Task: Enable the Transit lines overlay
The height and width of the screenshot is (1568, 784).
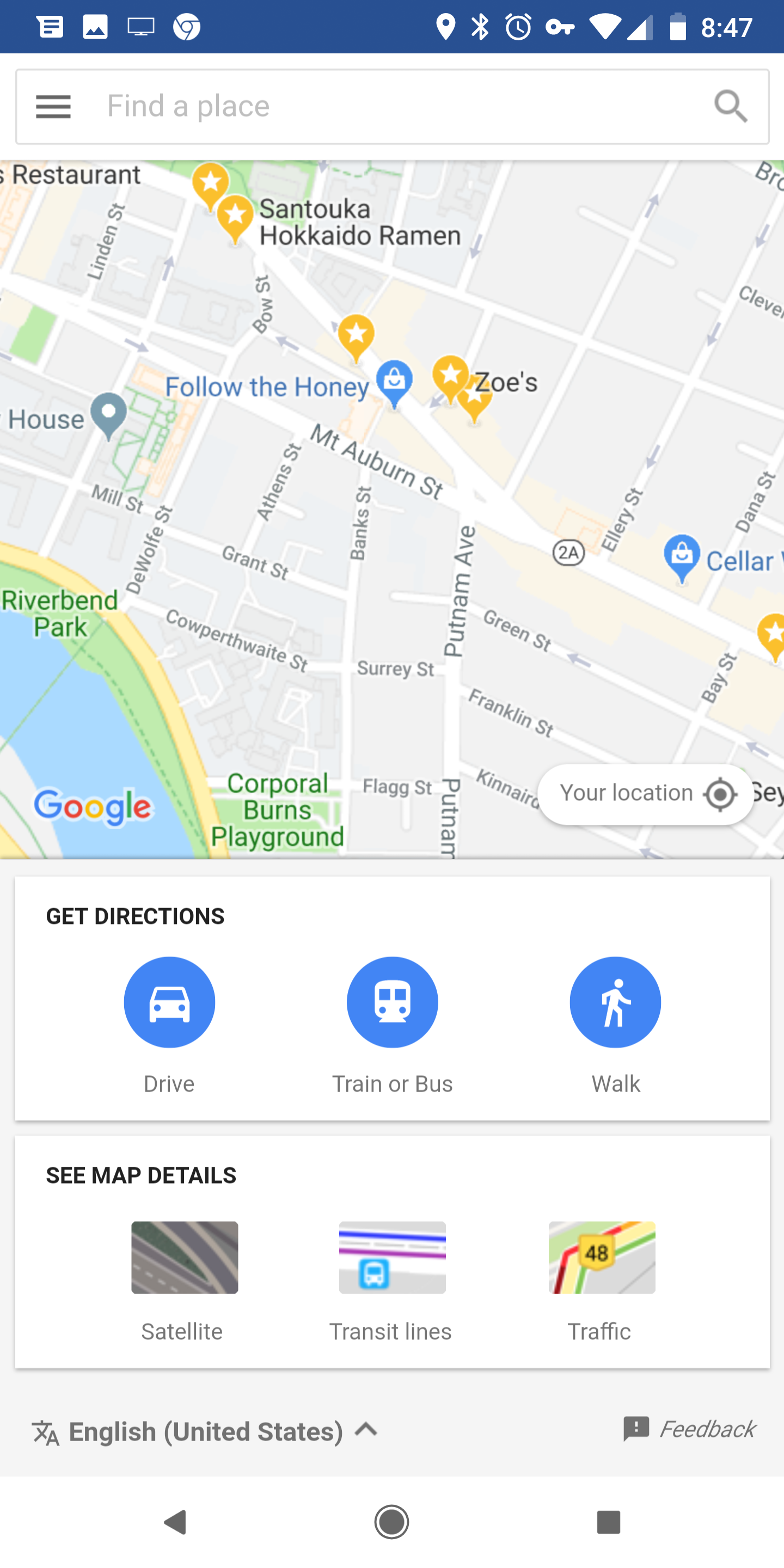Action: [x=392, y=1258]
